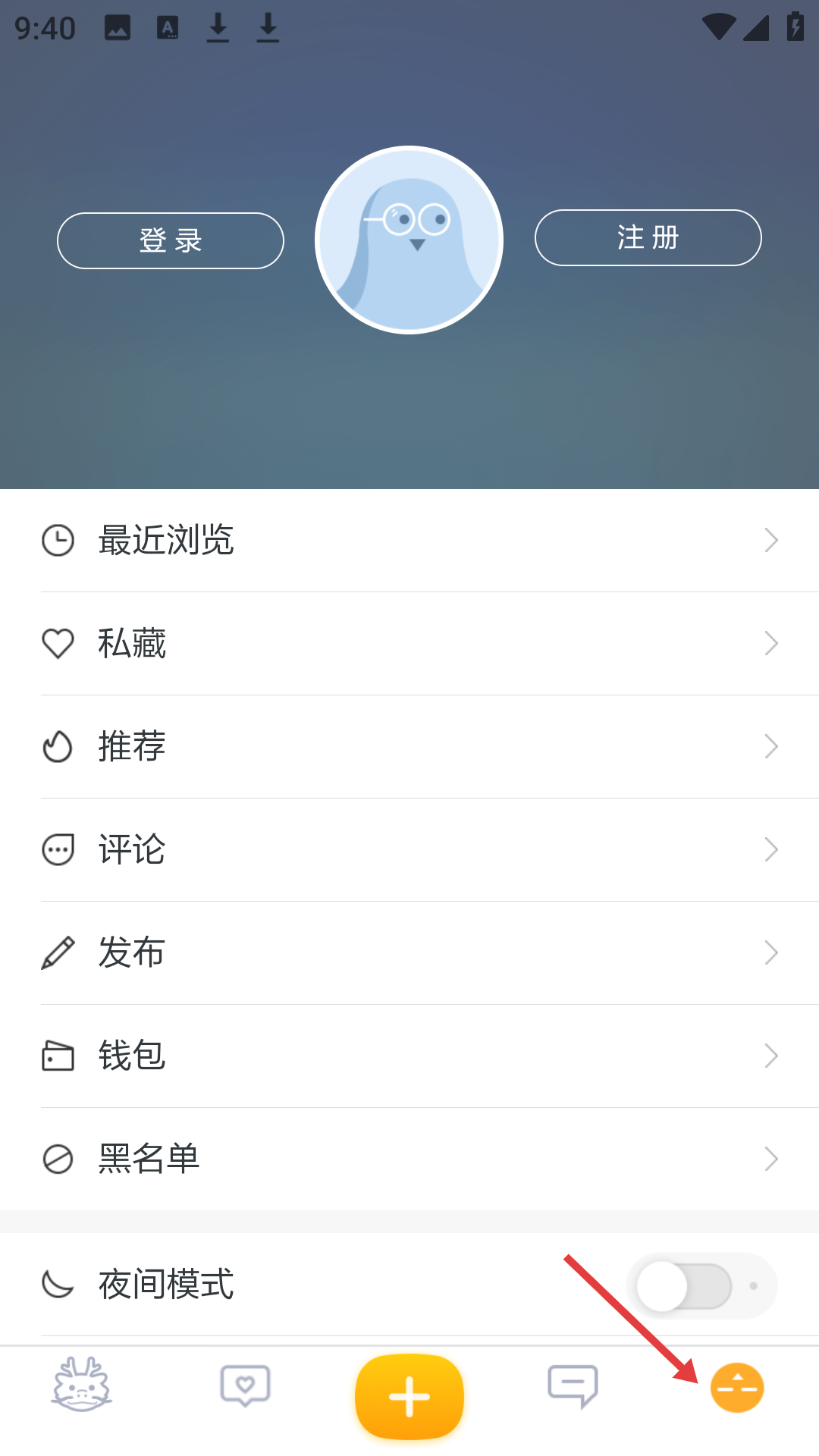Tap the 注册 register button
The image size is (819, 1456).
648,237
